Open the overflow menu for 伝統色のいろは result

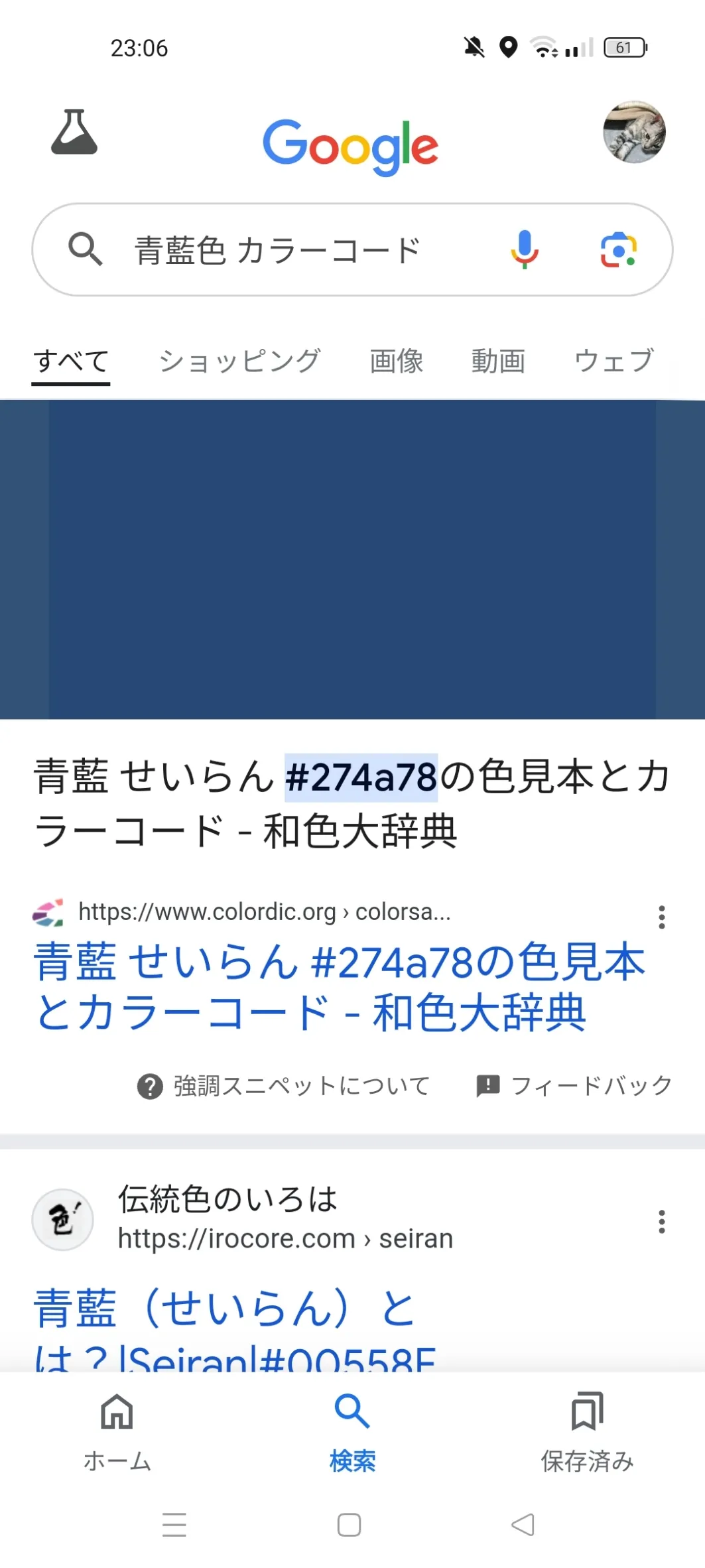click(x=661, y=1221)
